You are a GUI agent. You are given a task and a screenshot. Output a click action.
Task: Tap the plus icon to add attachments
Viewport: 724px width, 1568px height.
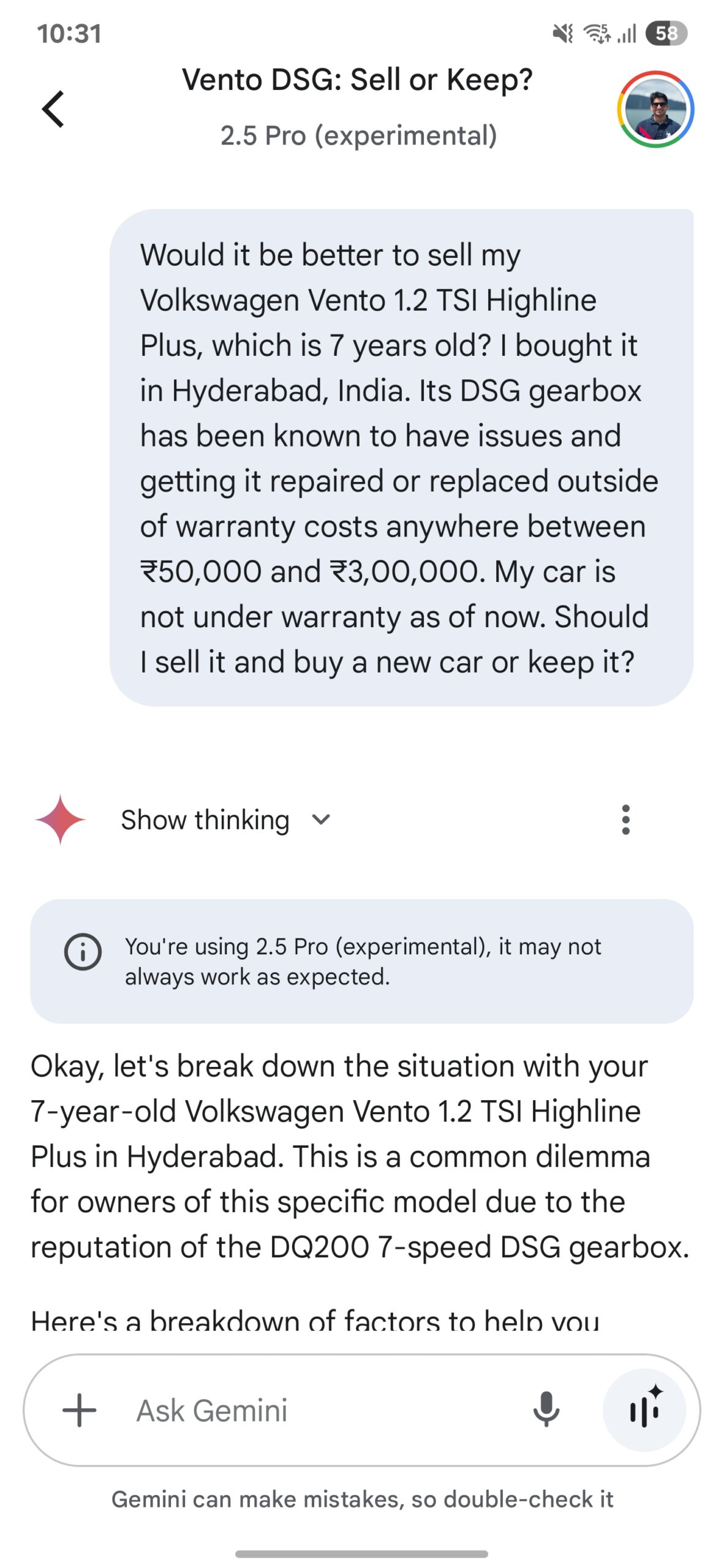[80, 1410]
